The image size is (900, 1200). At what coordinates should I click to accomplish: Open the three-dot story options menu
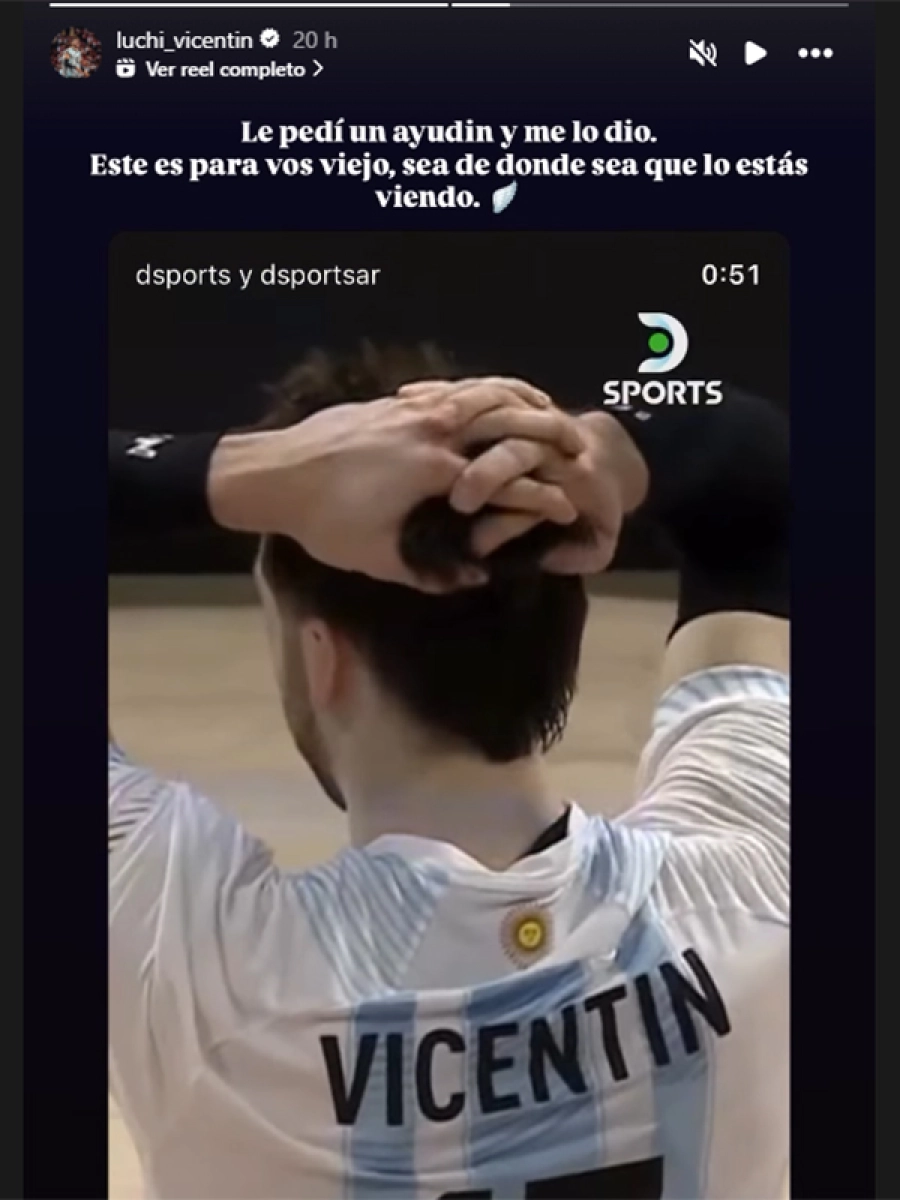(815, 53)
